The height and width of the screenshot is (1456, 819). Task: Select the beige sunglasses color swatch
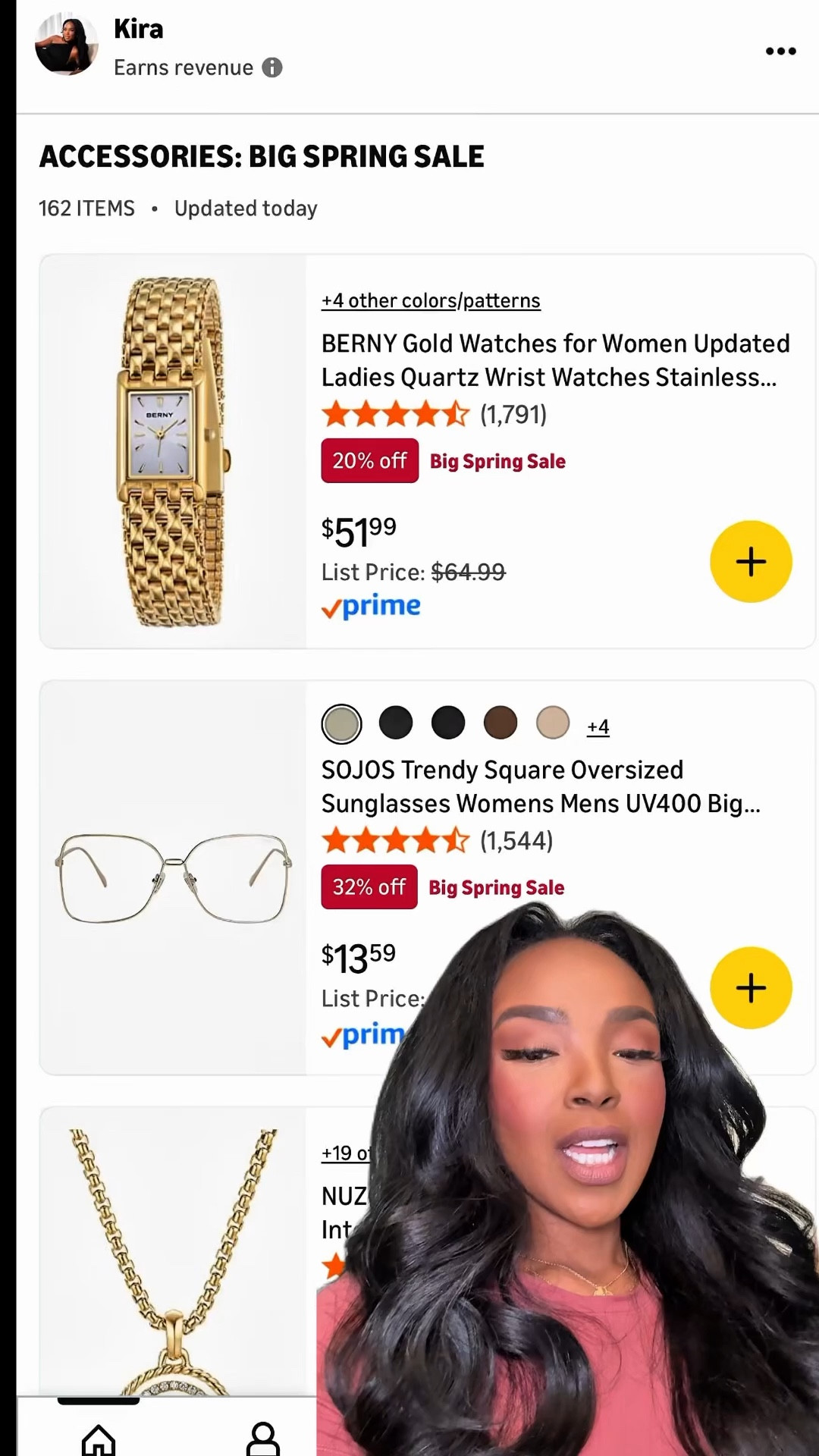point(554,723)
